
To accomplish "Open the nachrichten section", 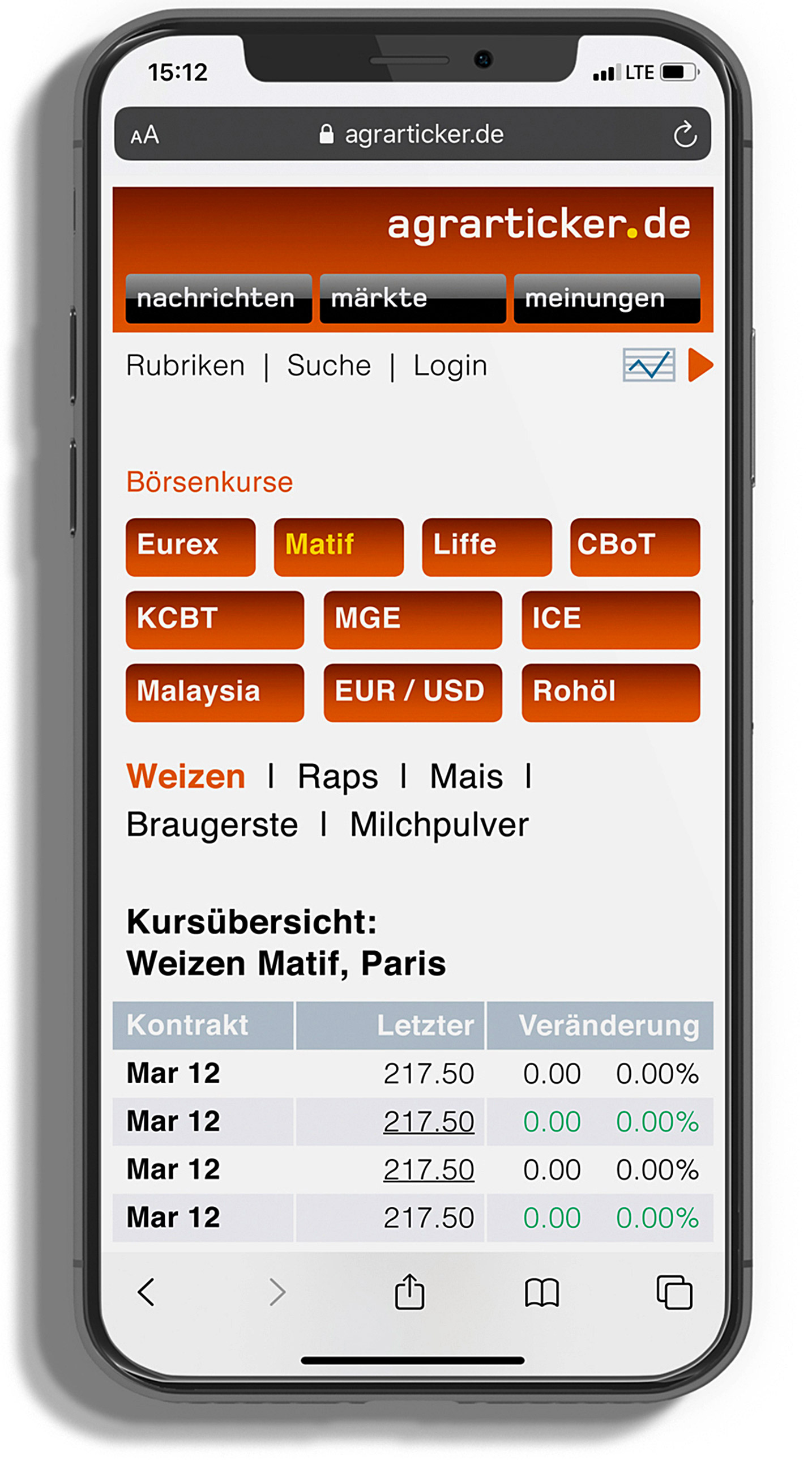I will pyautogui.click(x=218, y=298).
